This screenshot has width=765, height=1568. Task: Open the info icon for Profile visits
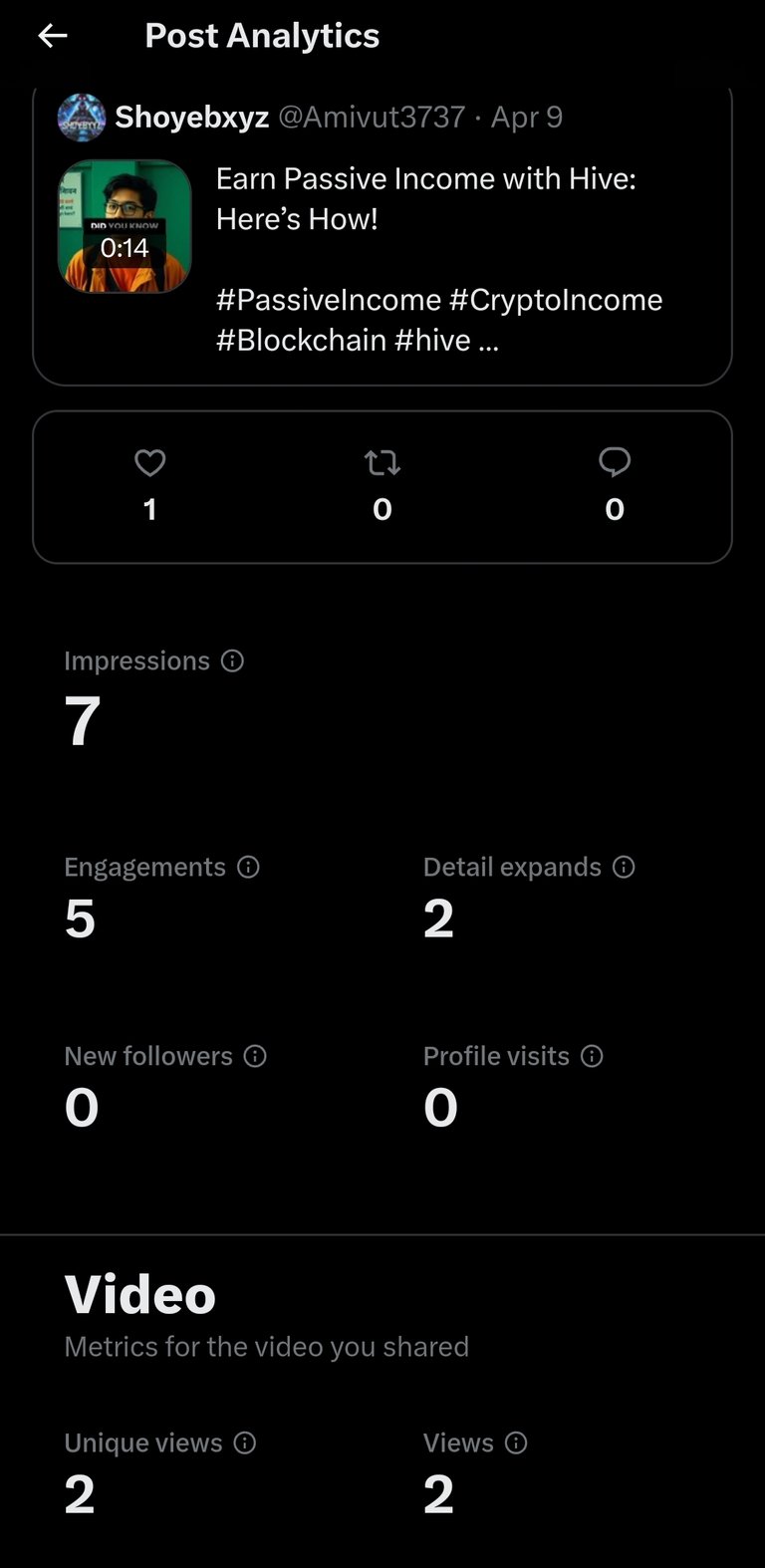(592, 1057)
